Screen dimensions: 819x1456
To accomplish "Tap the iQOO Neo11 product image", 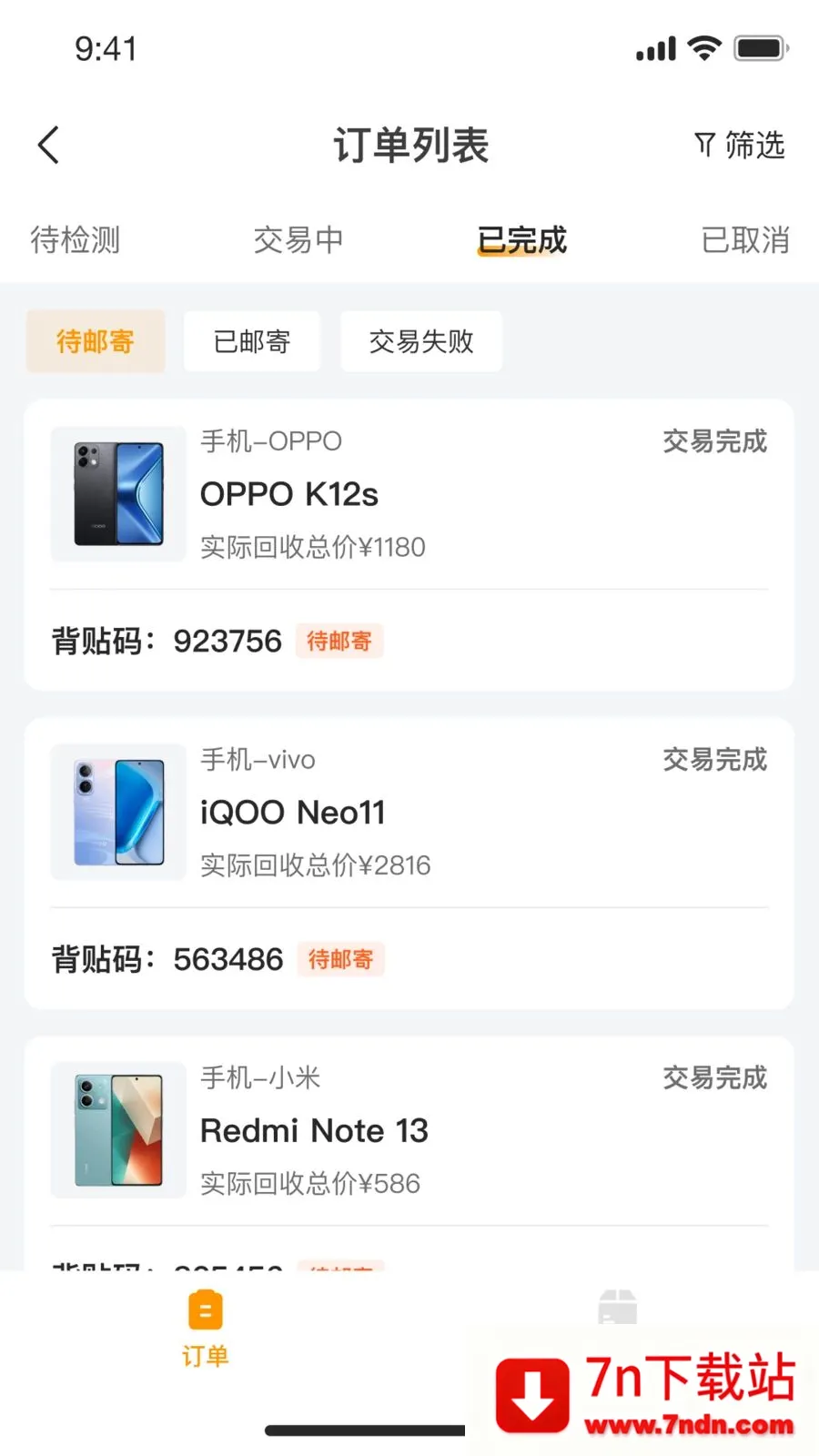I will coord(118,812).
